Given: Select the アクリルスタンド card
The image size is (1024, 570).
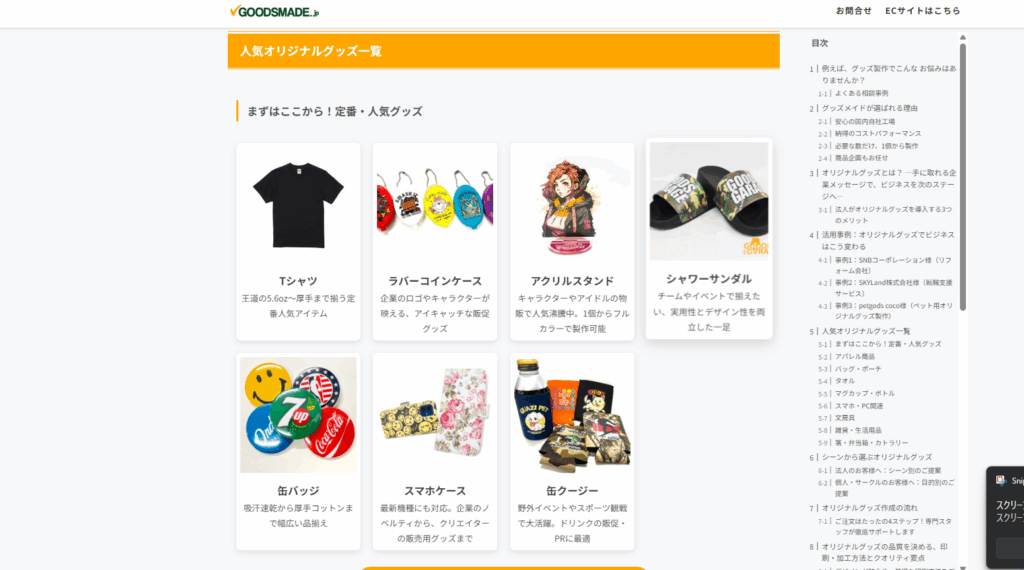Looking at the screenshot, I should pyautogui.click(x=572, y=240).
